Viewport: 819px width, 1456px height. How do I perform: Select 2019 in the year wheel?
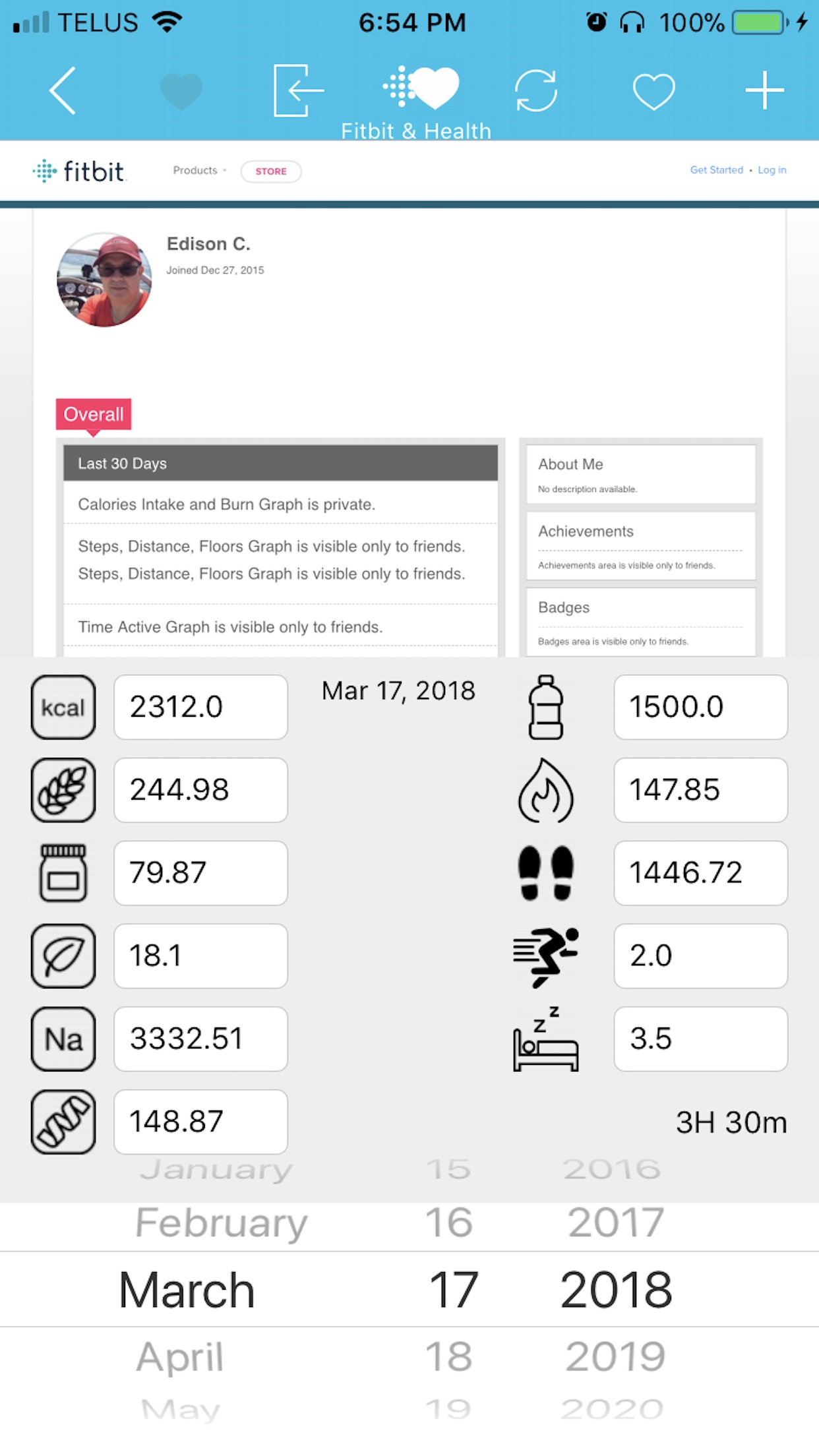[x=615, y=1356]
